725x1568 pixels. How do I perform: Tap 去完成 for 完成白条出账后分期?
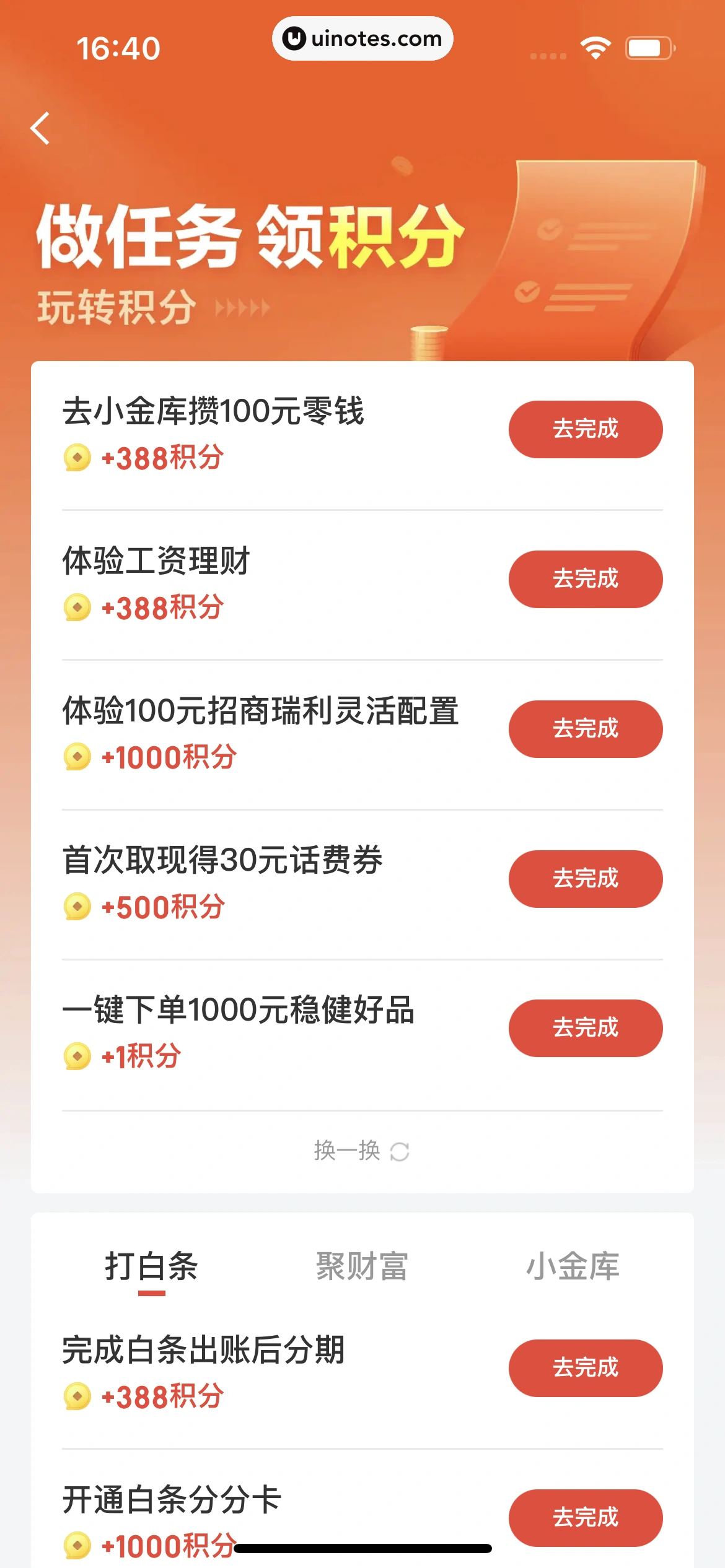585,1368
